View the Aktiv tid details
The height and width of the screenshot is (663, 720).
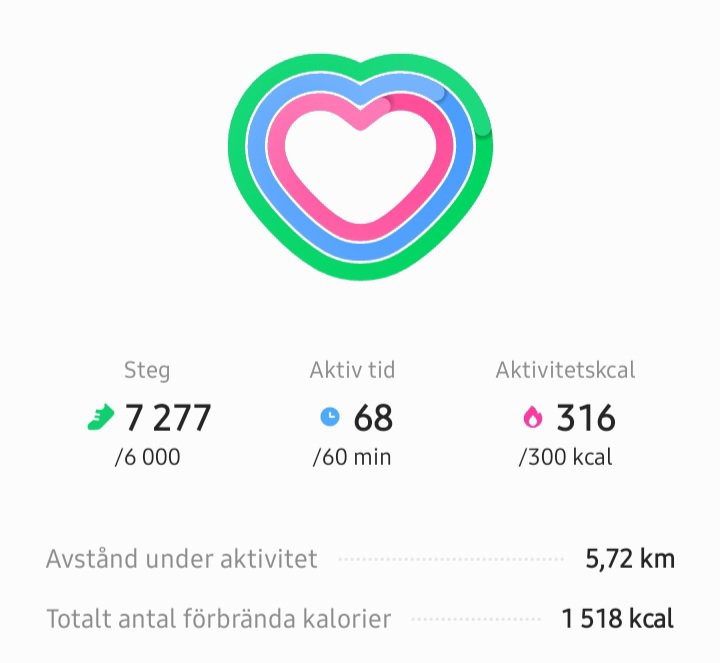pos(353,417)
